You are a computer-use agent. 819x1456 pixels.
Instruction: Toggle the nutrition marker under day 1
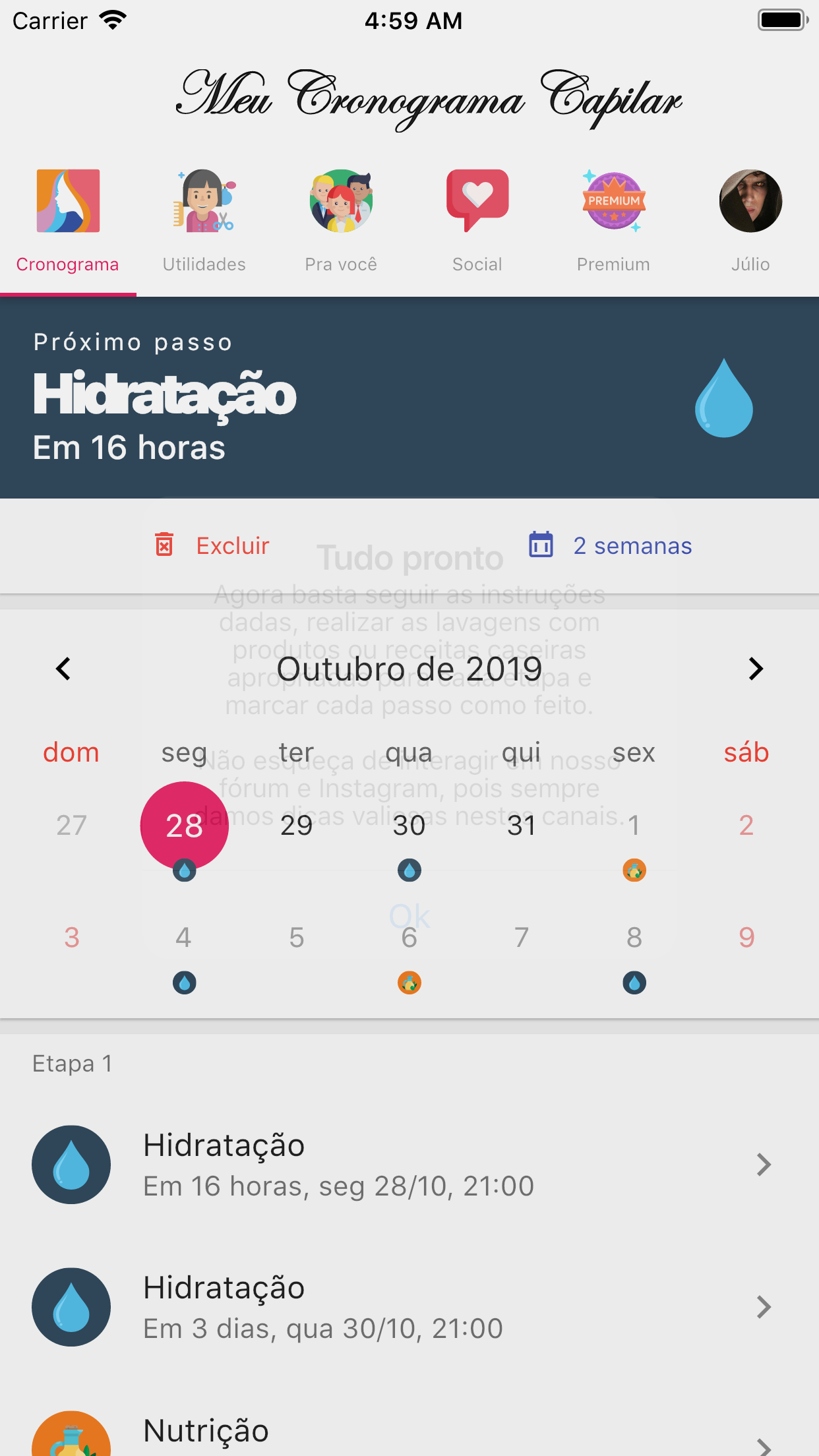[x=634, y=870]
